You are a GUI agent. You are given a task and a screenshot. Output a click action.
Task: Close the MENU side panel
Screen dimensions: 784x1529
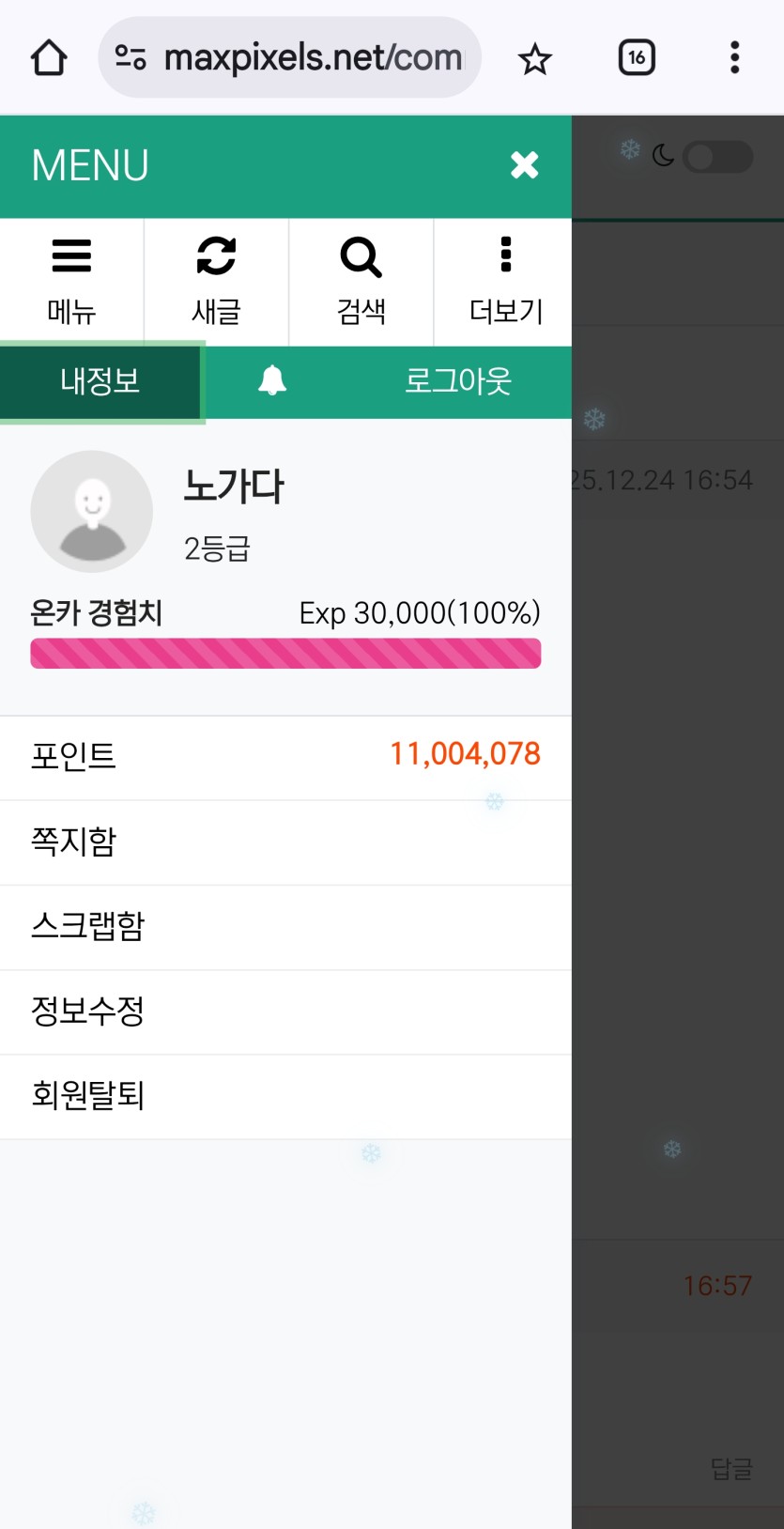(524, 165)
